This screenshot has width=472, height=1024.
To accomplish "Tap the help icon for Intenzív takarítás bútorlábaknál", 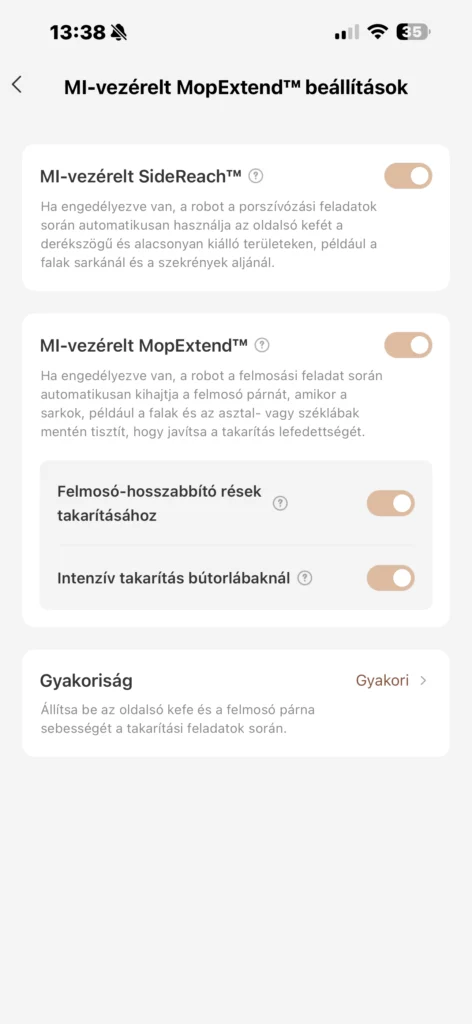I will tap(304, 578).
